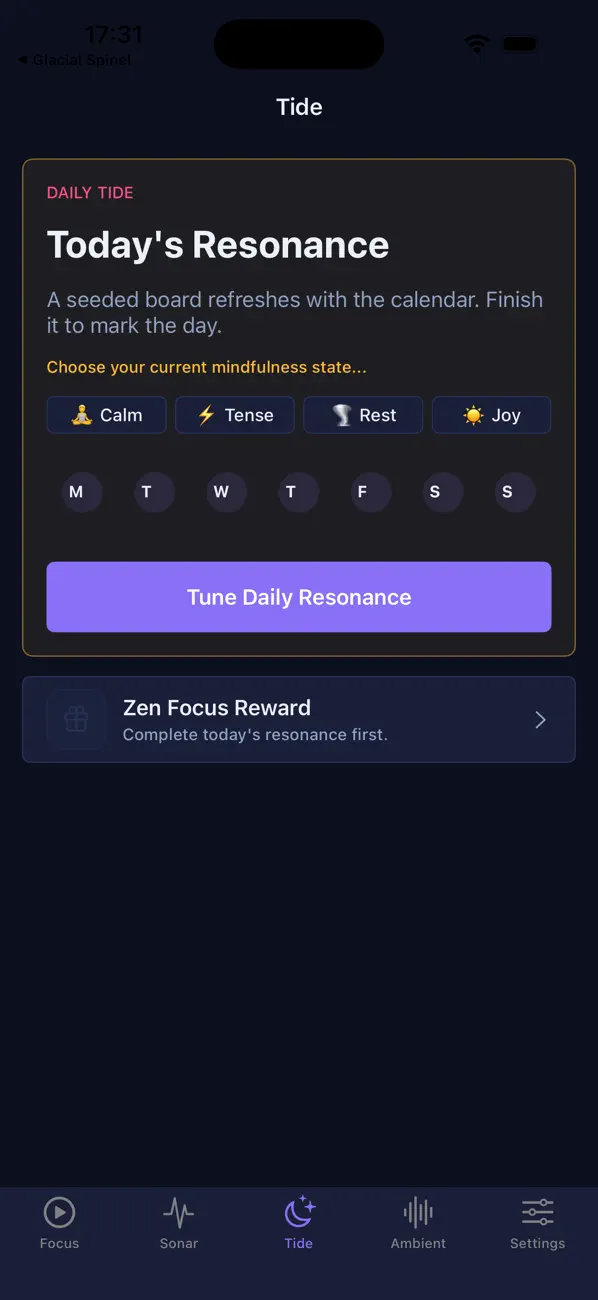This screenshot has height=1300, width=598.
Task: Select the Calm mindfulness state
Action: pyautogui.click(x=107, y=415)
